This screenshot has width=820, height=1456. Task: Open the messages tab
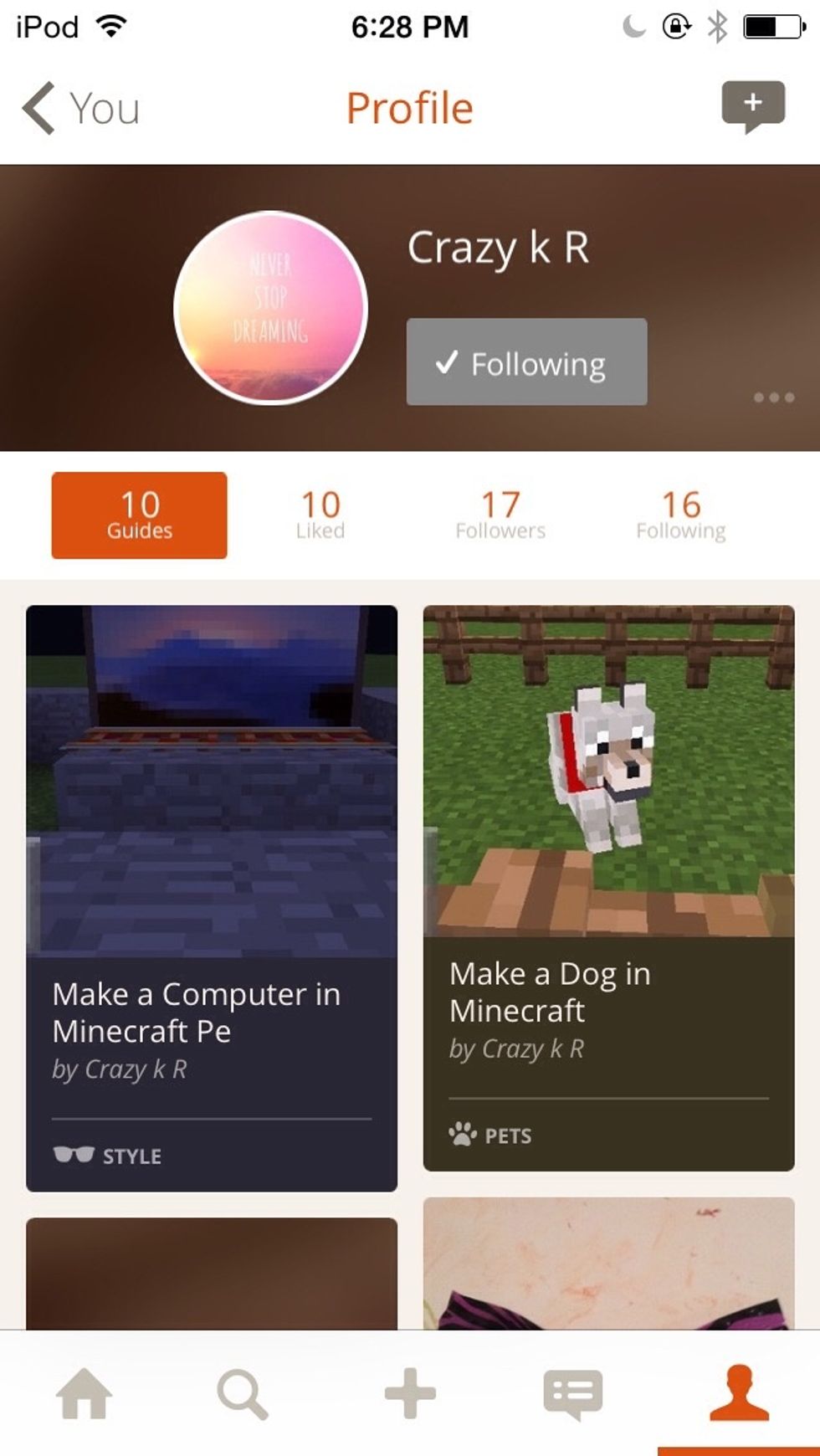pos(572,1393)
